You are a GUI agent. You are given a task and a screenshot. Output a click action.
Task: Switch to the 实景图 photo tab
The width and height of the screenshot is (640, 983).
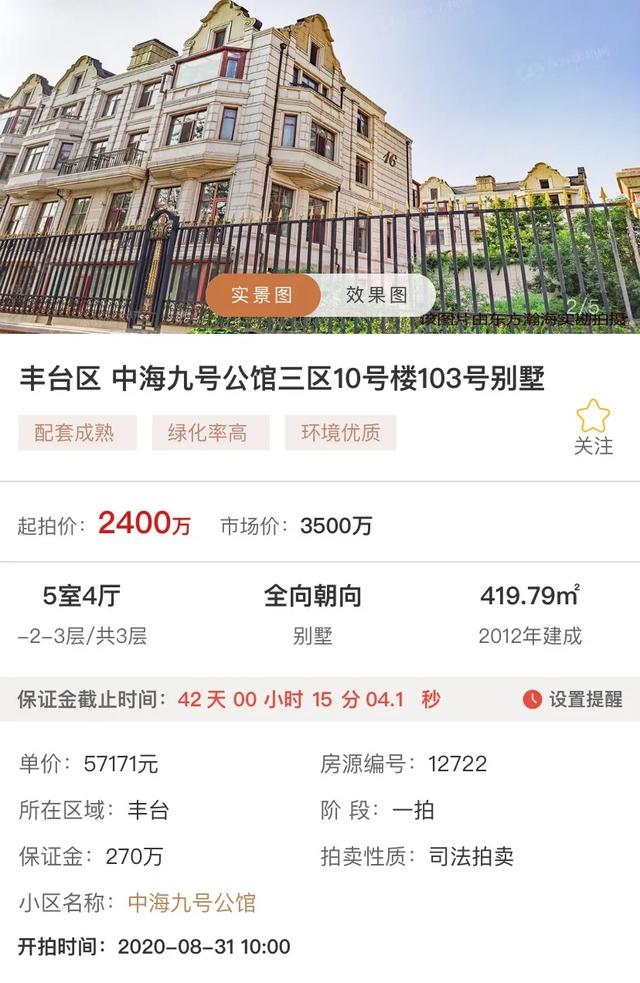[x=262, y=295]
